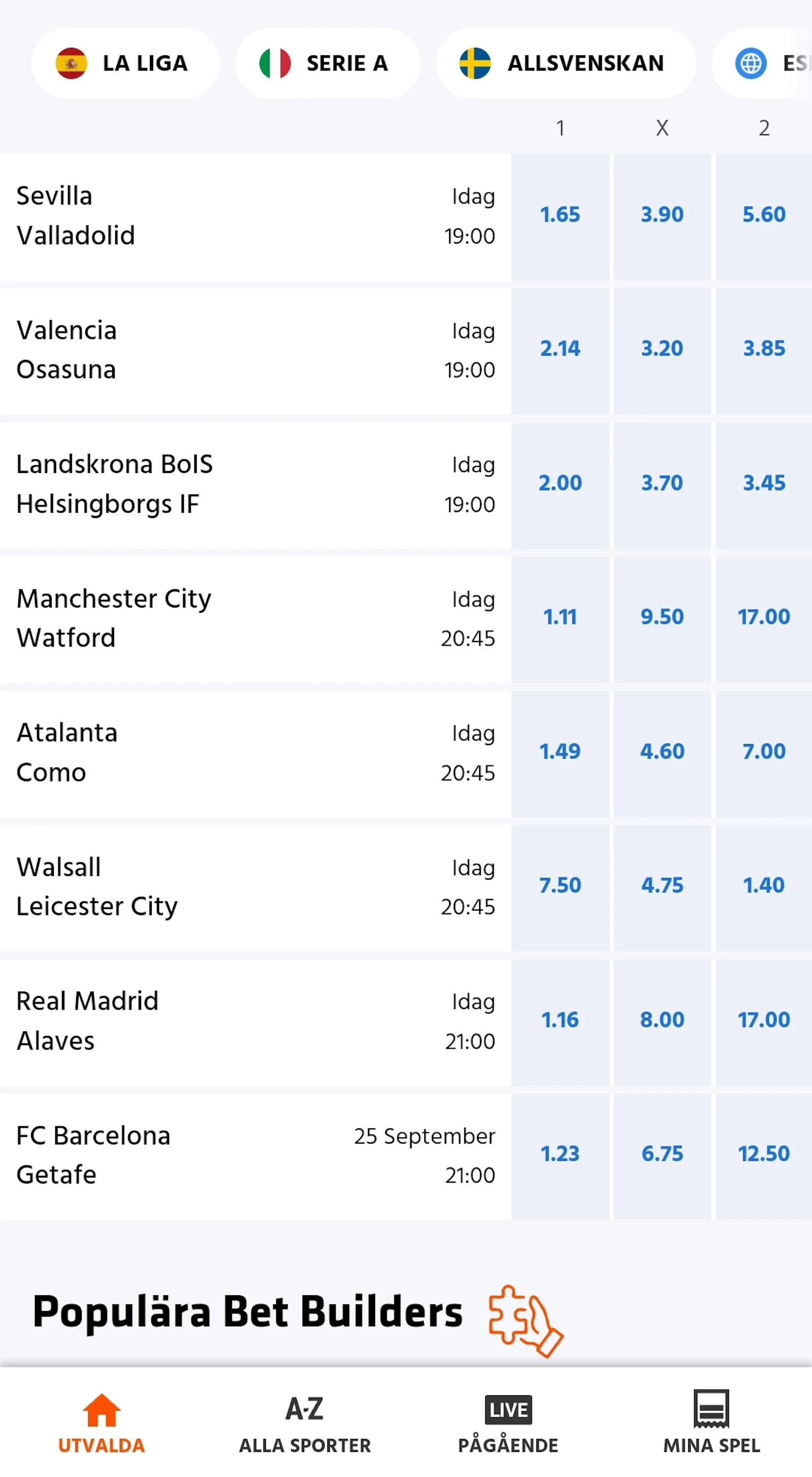The width and height of the screenshot is (812, 1477).
Task: Open the Allsvenskan league chip
Action: [x=565, y=63]
